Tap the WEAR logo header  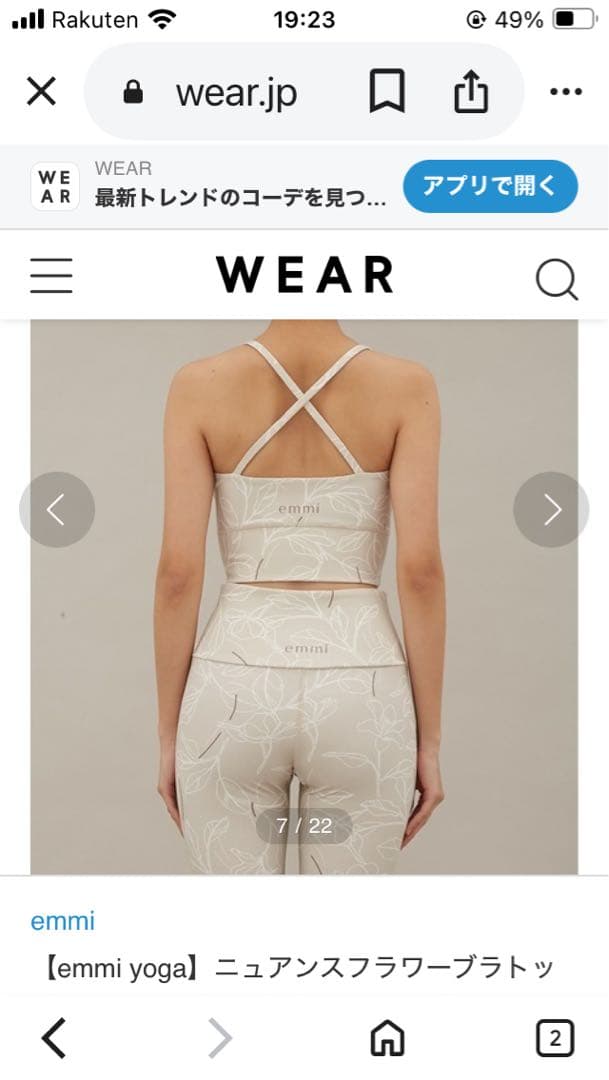305,275
